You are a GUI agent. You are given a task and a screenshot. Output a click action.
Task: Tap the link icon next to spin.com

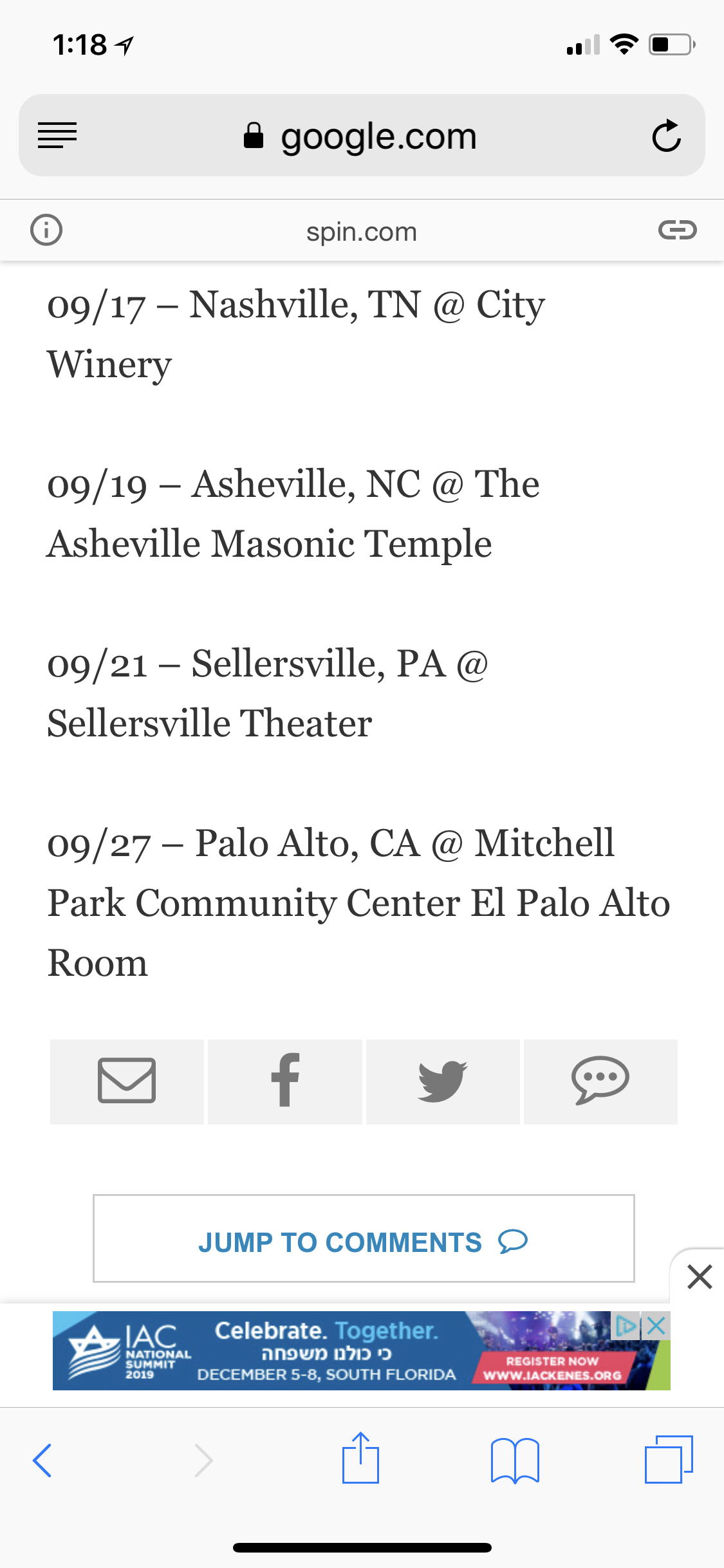[x=677, y=230]
